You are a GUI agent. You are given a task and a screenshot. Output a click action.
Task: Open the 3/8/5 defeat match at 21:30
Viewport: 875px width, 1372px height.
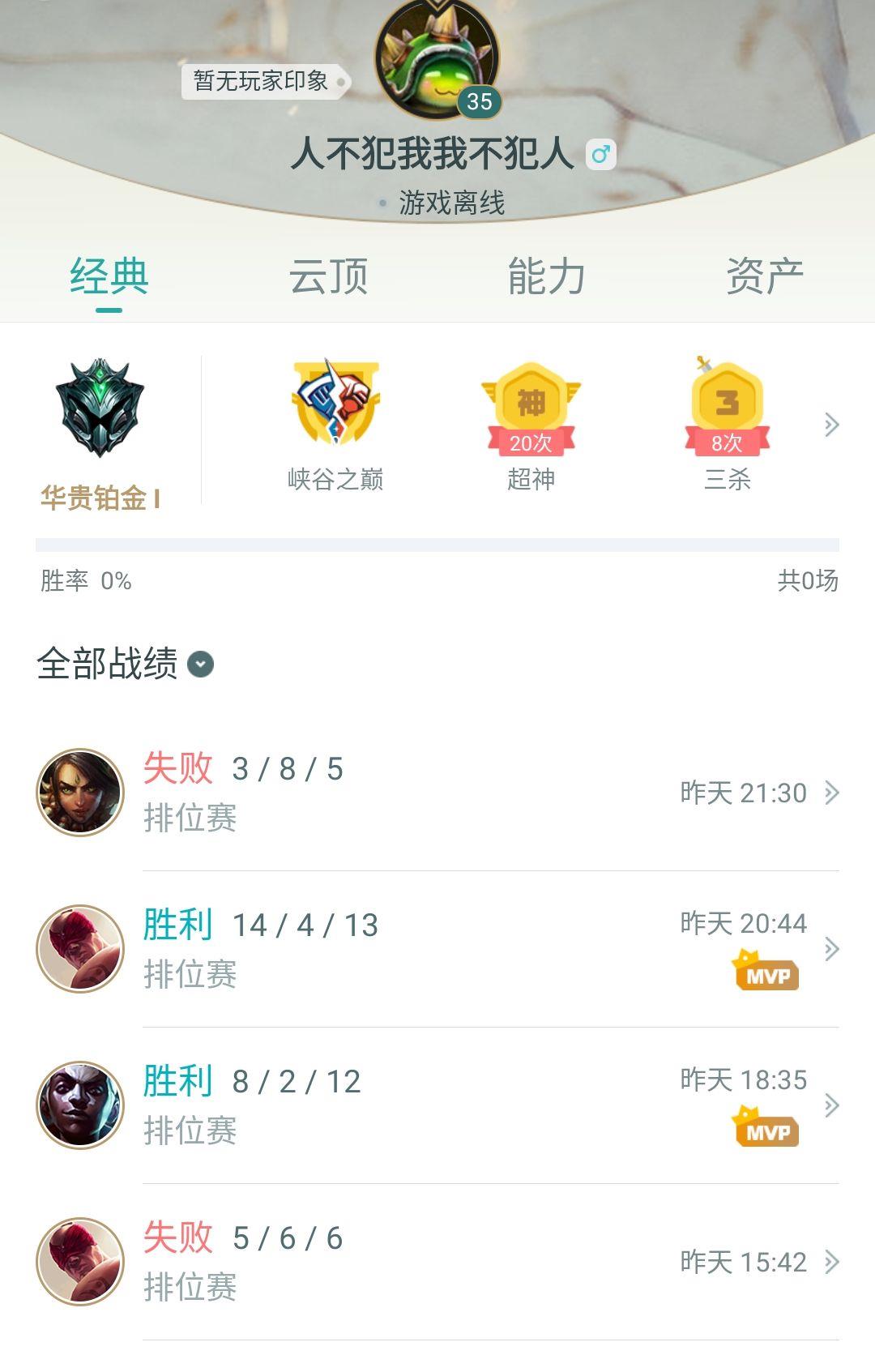437,793
